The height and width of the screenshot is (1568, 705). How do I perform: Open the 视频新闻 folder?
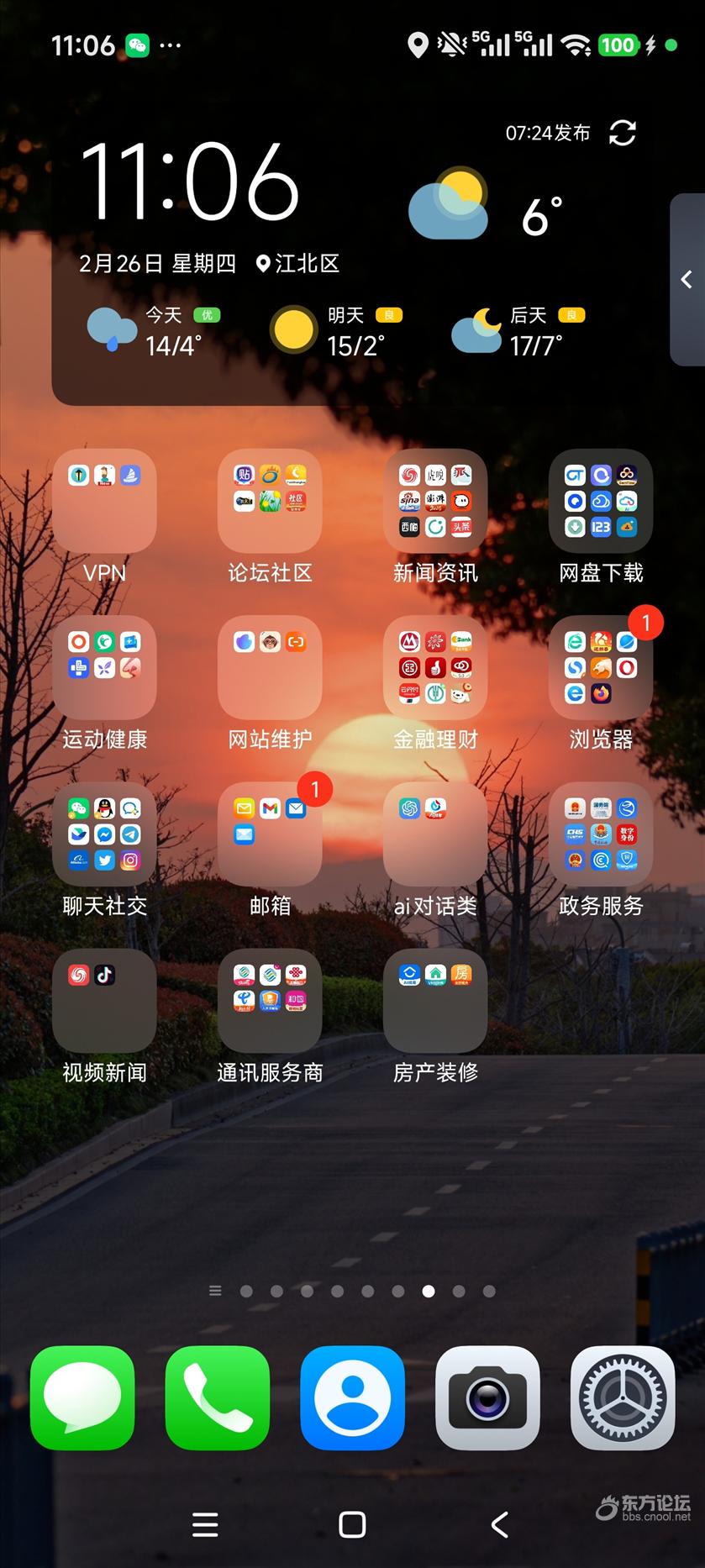(104, 1001)
